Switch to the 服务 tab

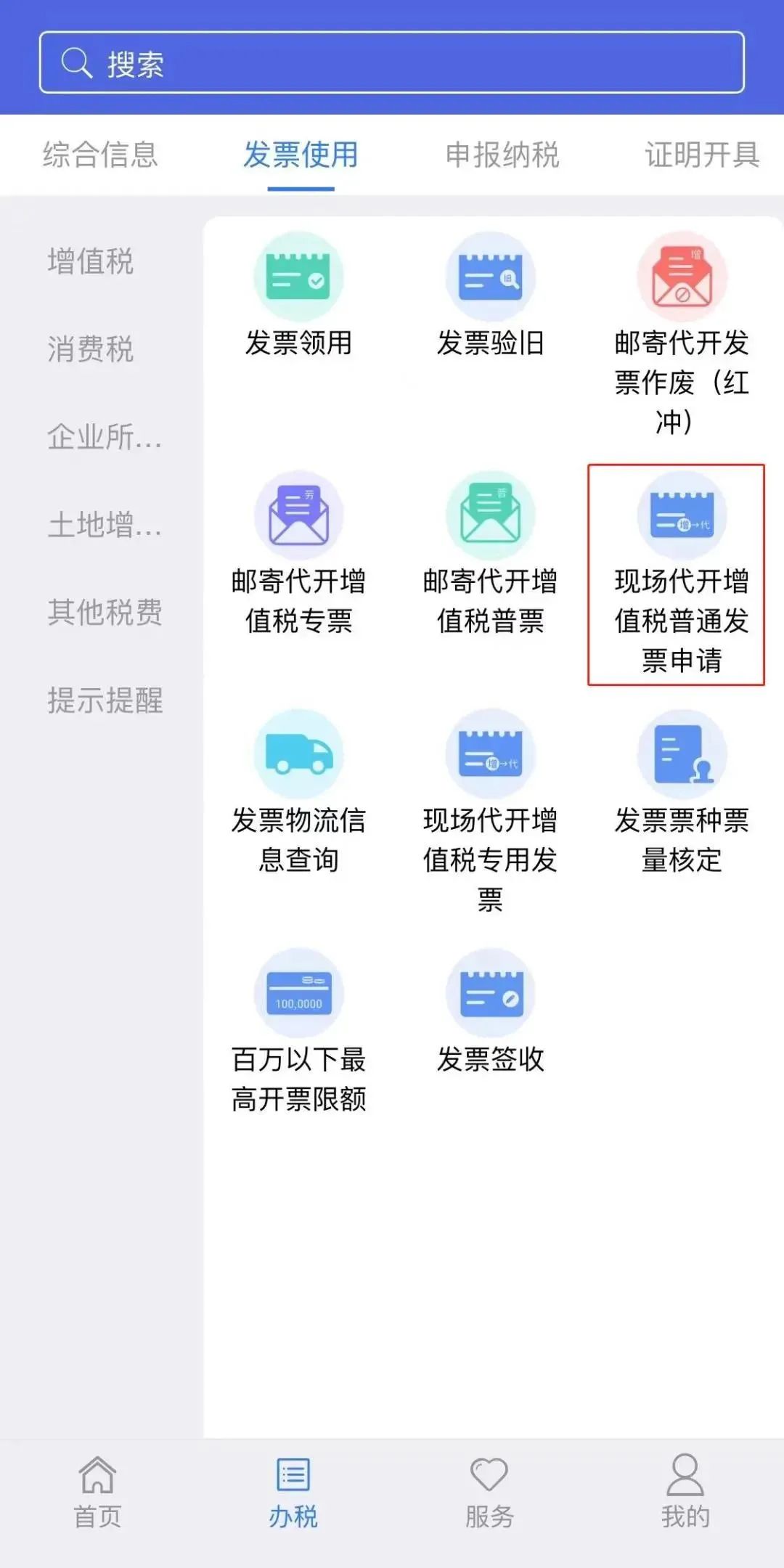click(x=489, y=1493)
